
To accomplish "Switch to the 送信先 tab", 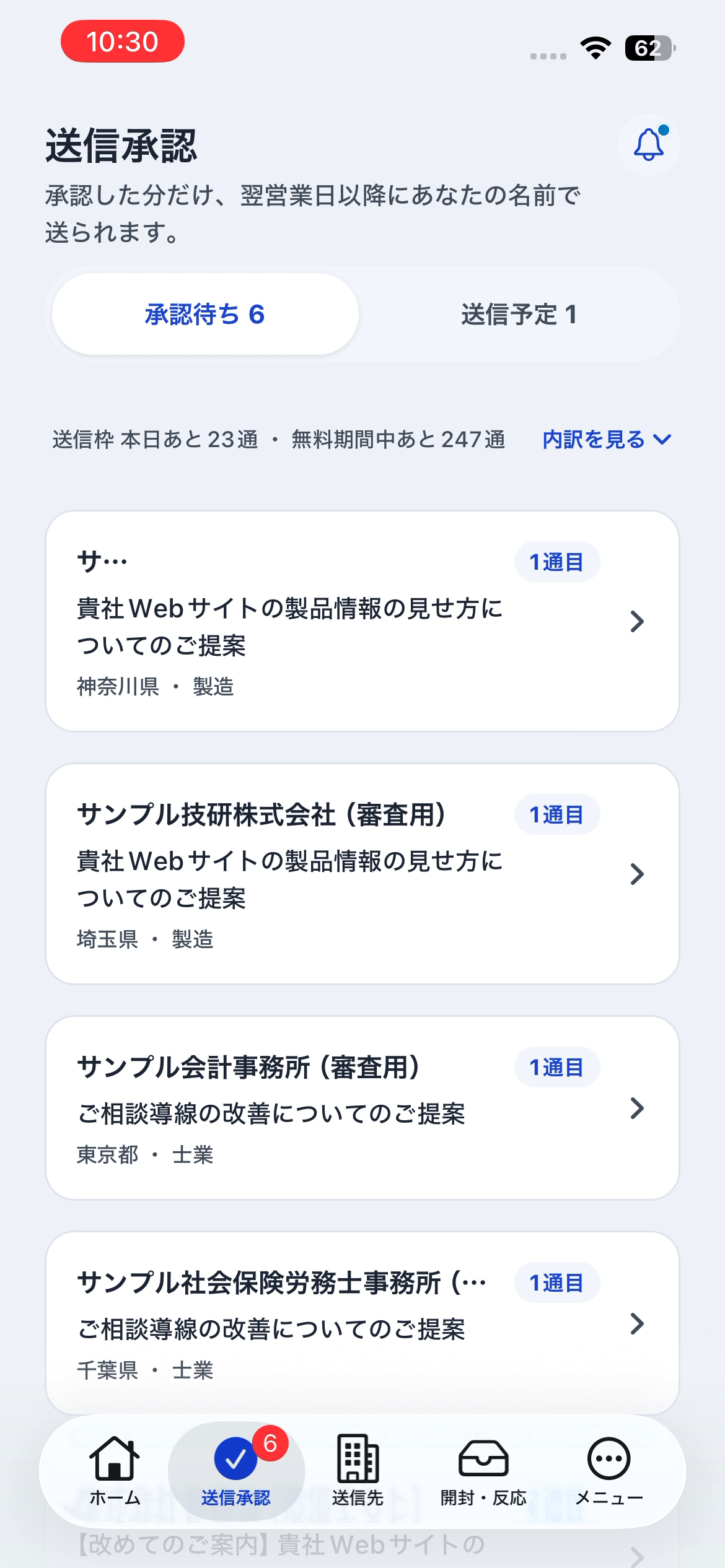I will [x=358, y=1471].
